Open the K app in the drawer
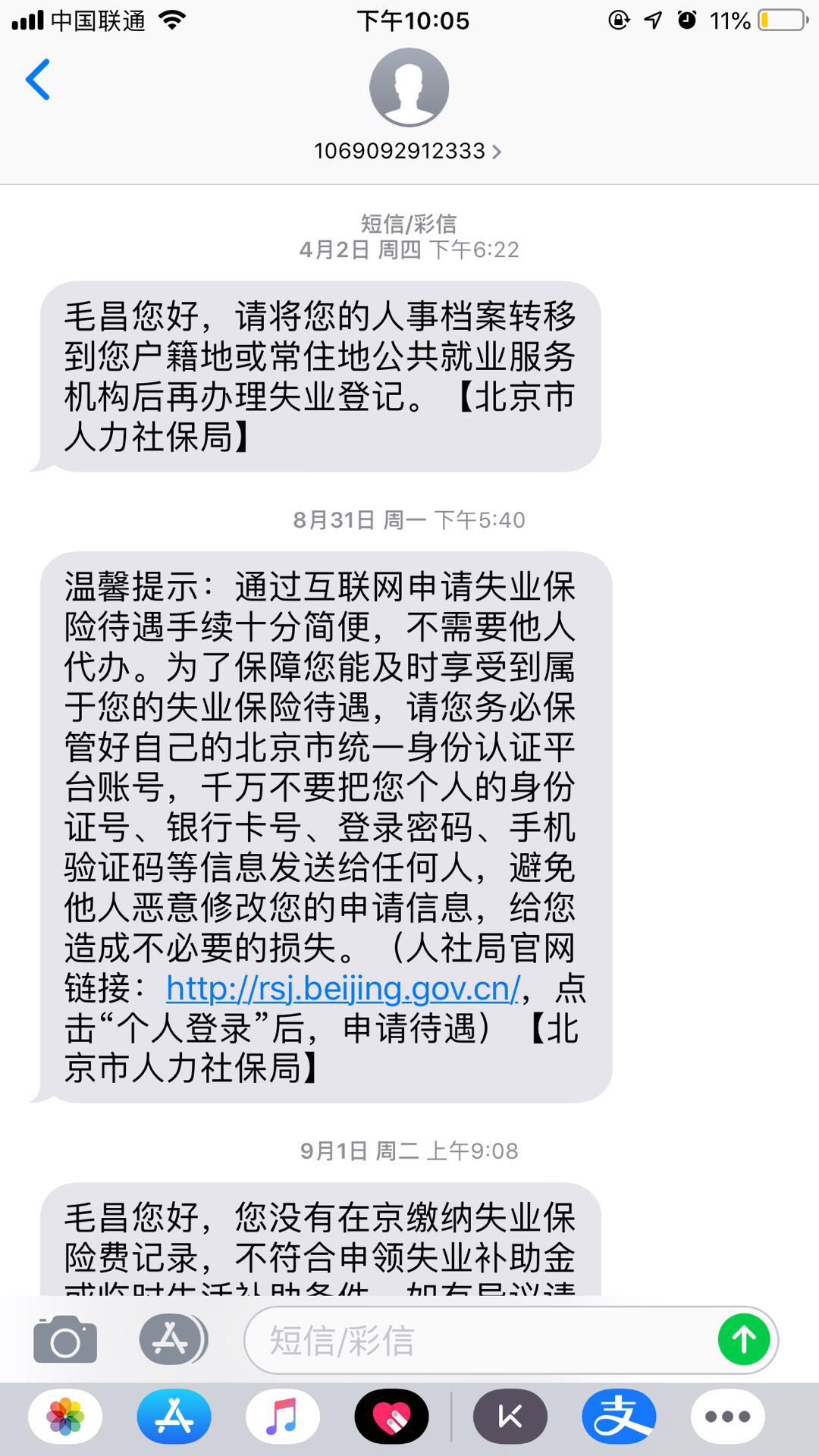 pyautogui.click(x=510, y=1417)
